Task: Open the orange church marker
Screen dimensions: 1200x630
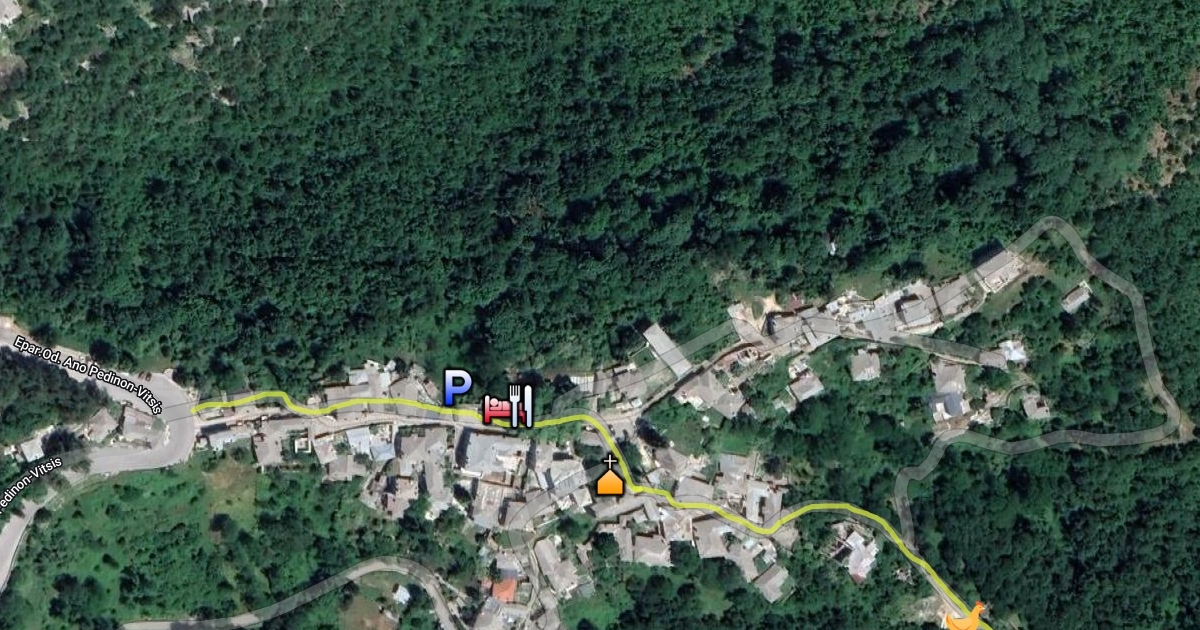Action: click(610, 478)
